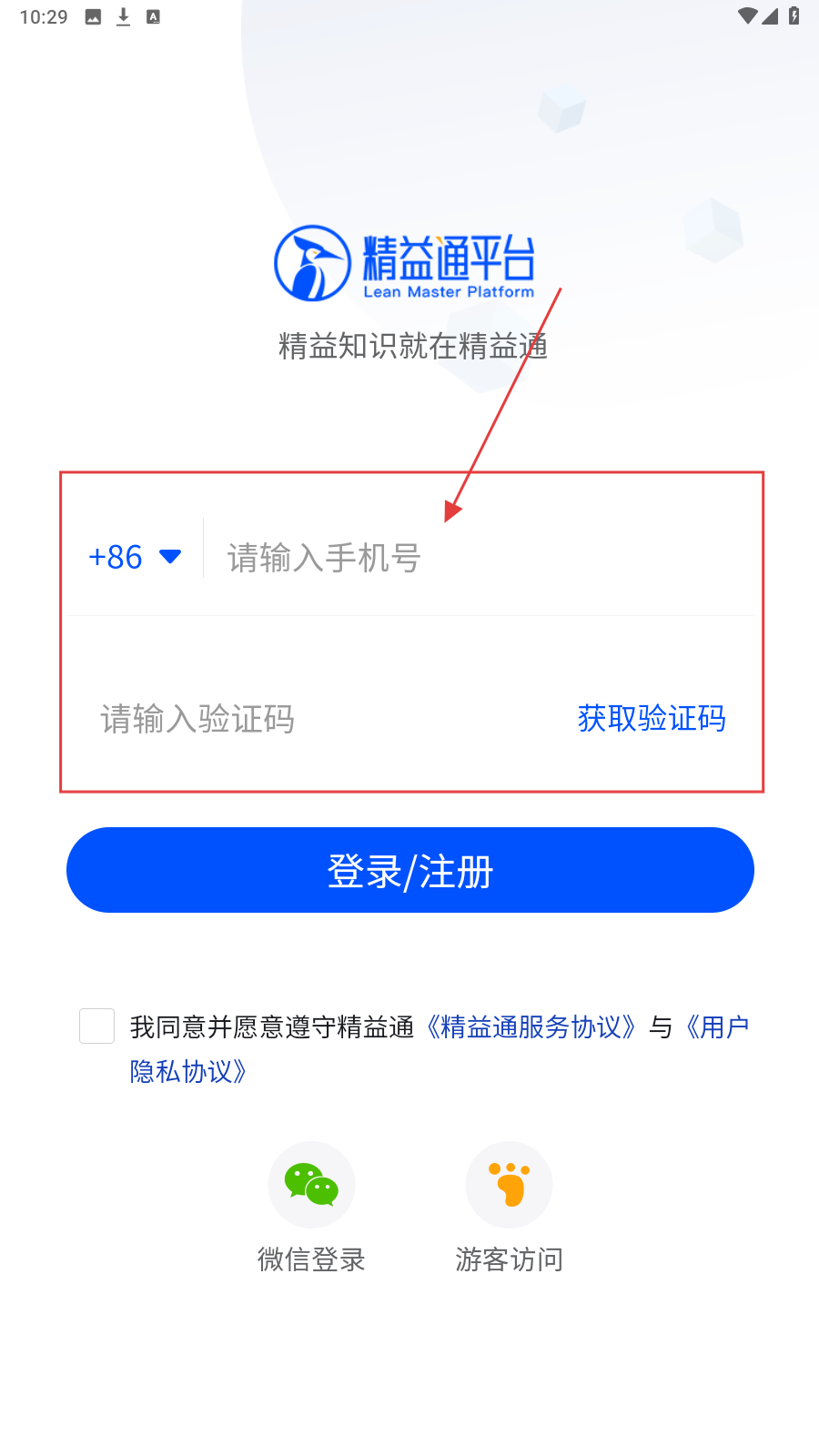Log in with WeChat (微信登录)
Image resolution: width=819 pixels, height=1456 pixels.
[311, 1186]
